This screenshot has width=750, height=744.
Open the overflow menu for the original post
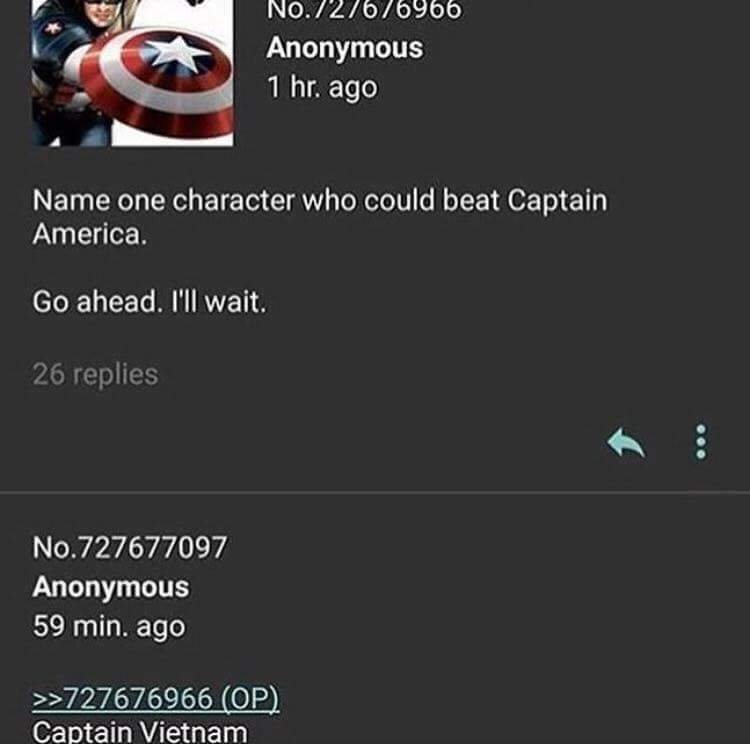[702, 442]
